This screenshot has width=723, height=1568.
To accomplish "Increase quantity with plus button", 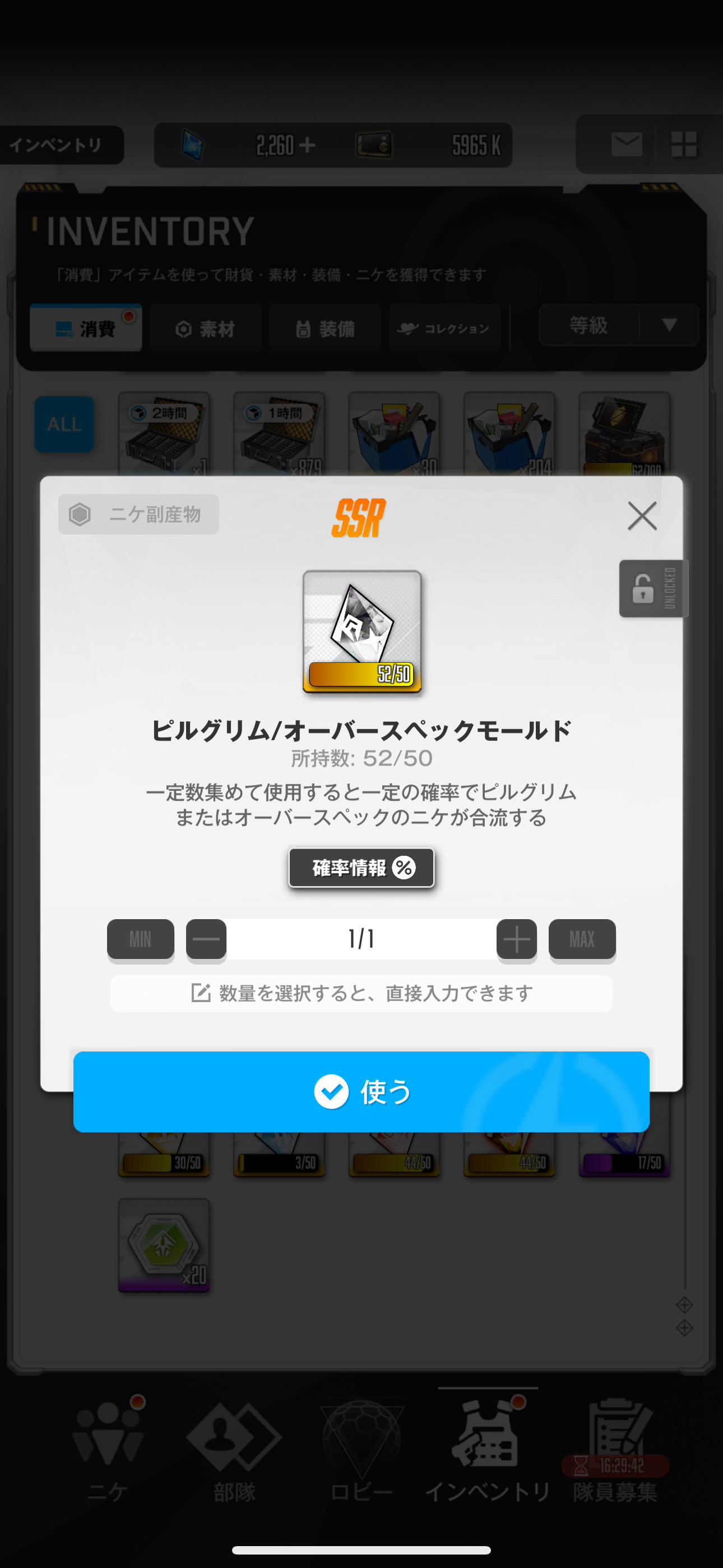I will pos(516,939).
